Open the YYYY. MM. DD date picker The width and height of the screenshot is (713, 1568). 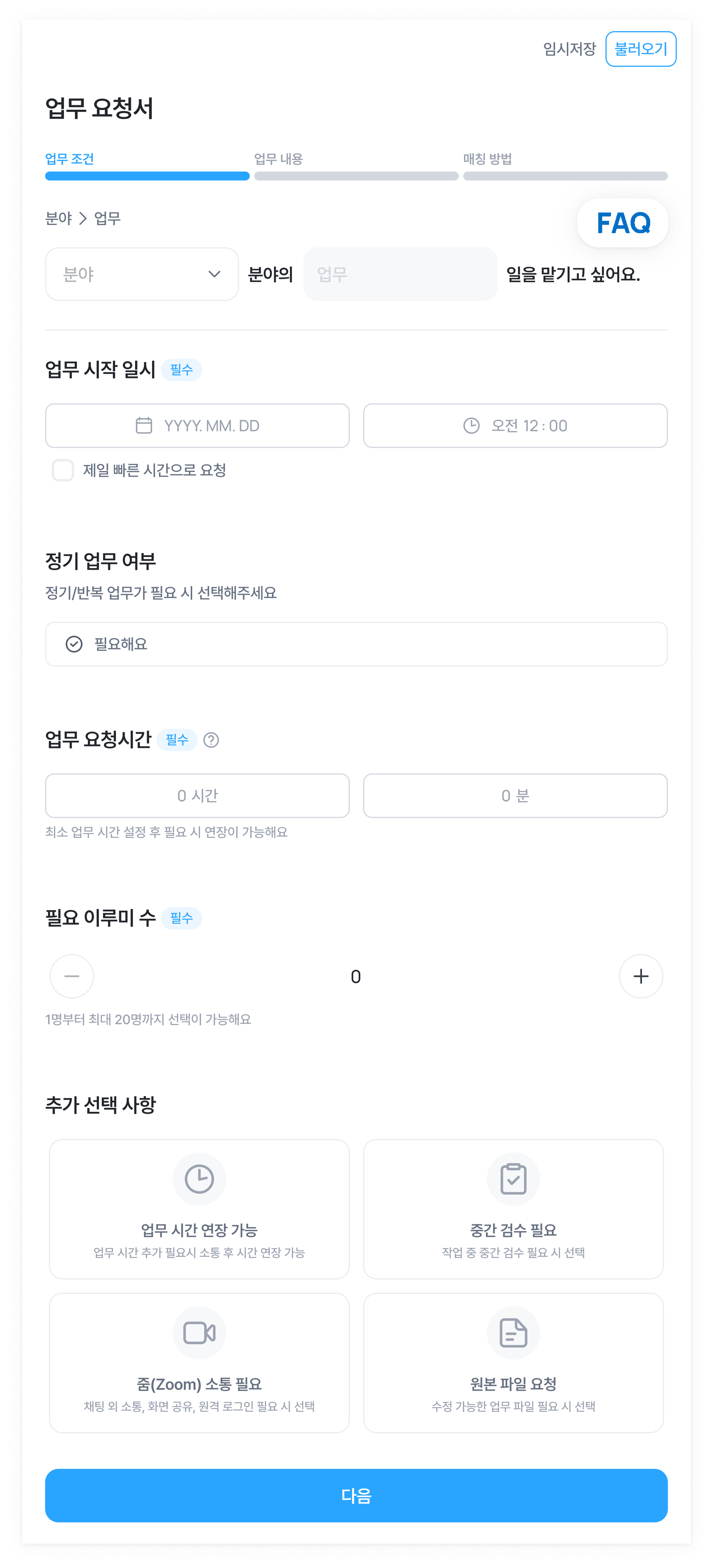click(197, 426)
